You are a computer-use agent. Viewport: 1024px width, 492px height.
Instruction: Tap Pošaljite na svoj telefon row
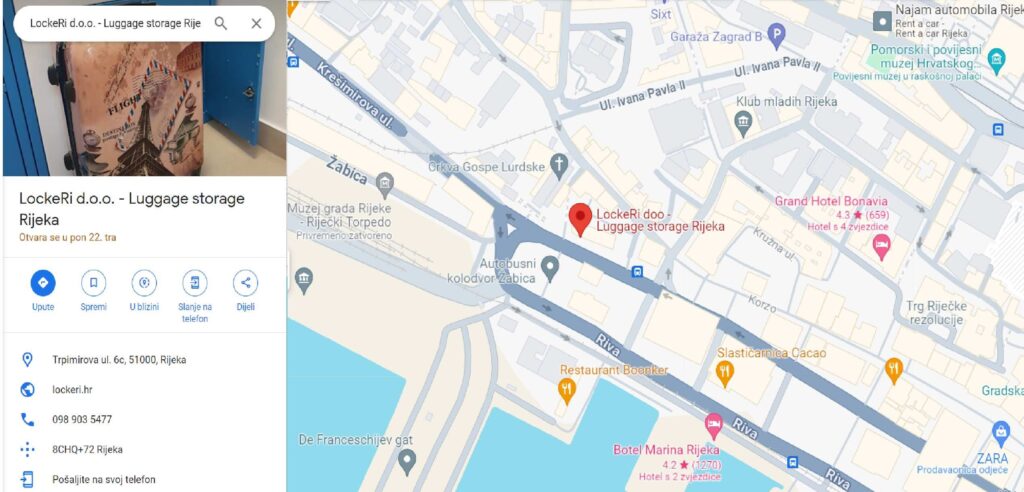[103, 479]
